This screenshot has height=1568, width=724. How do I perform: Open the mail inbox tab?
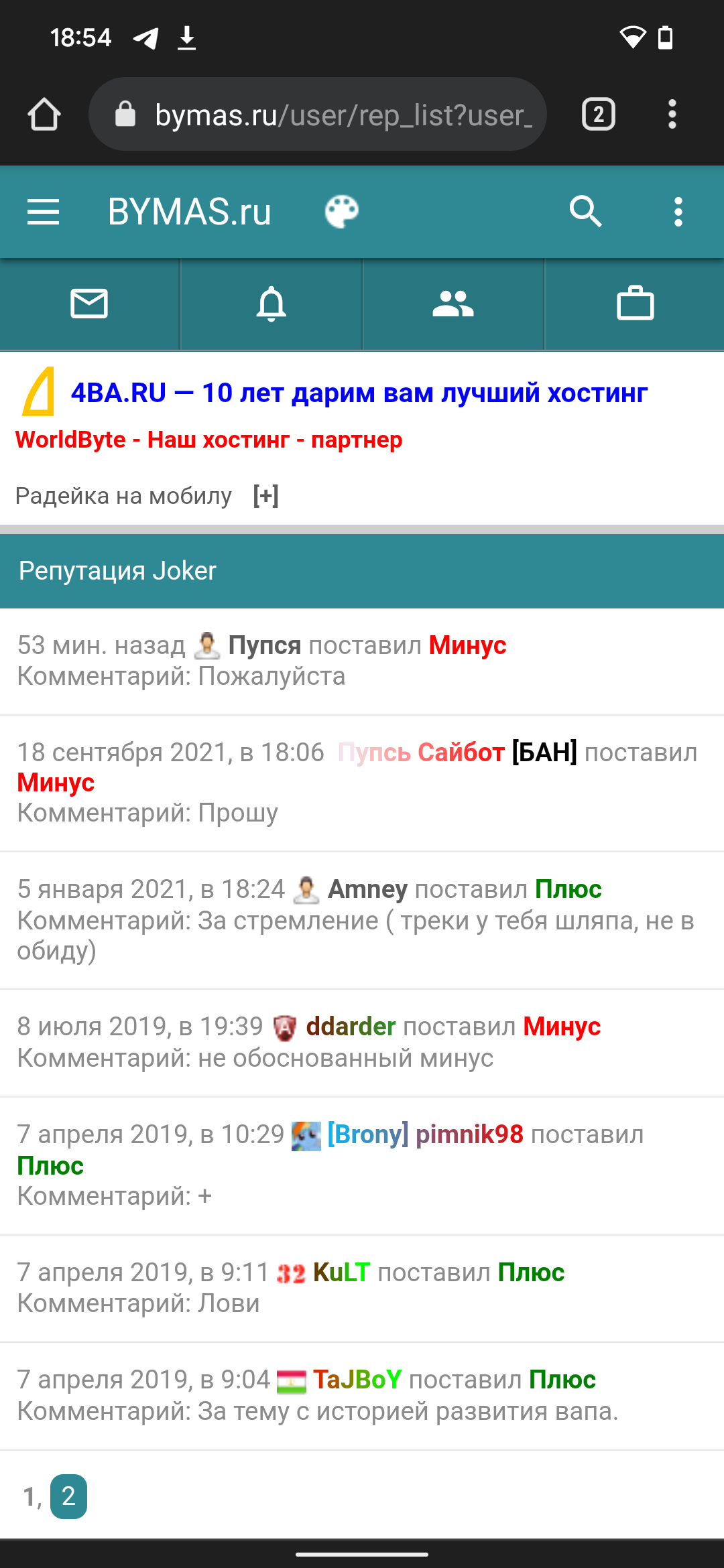click(89, 304)
